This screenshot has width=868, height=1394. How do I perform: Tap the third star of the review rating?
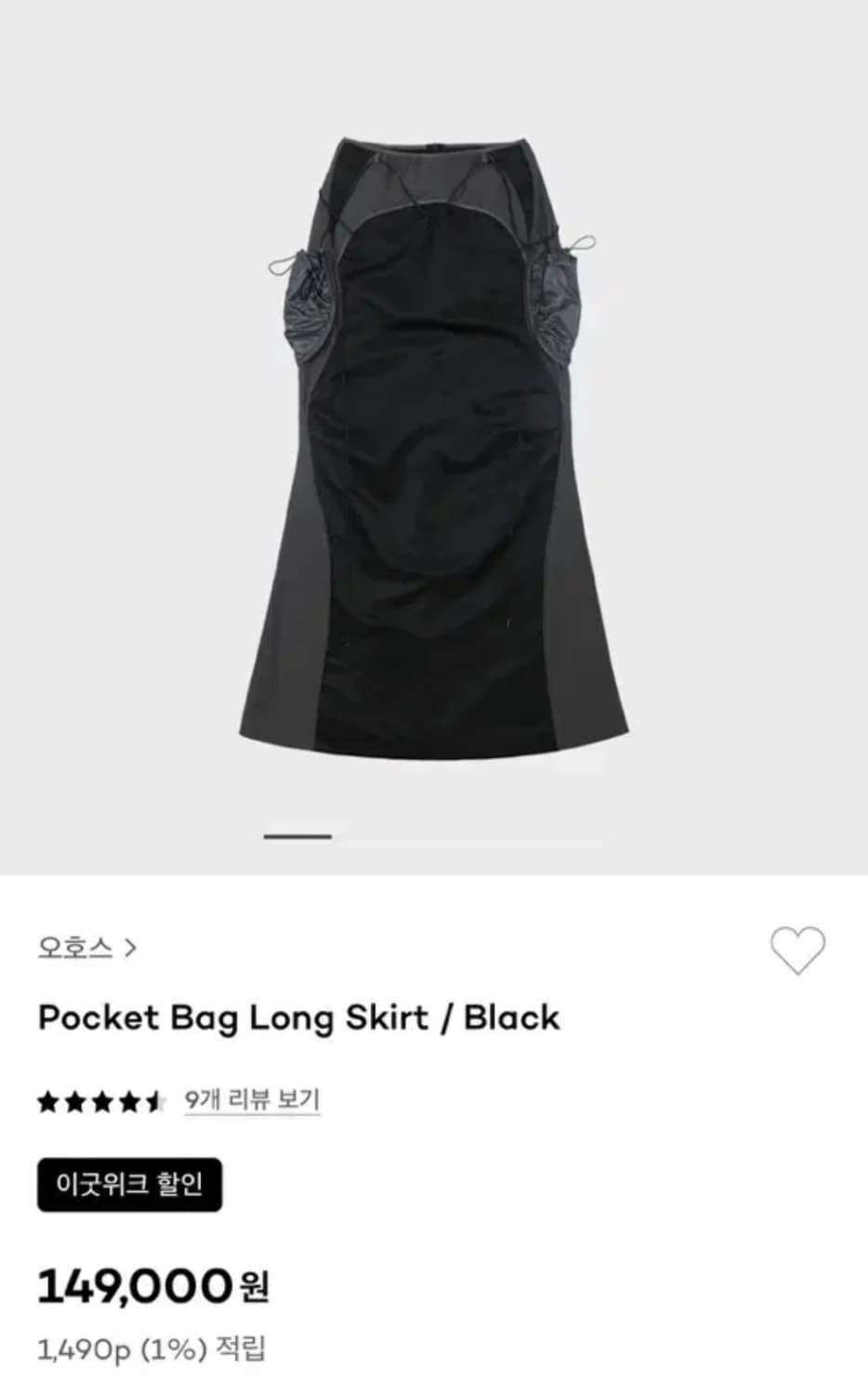[100, 1099]
